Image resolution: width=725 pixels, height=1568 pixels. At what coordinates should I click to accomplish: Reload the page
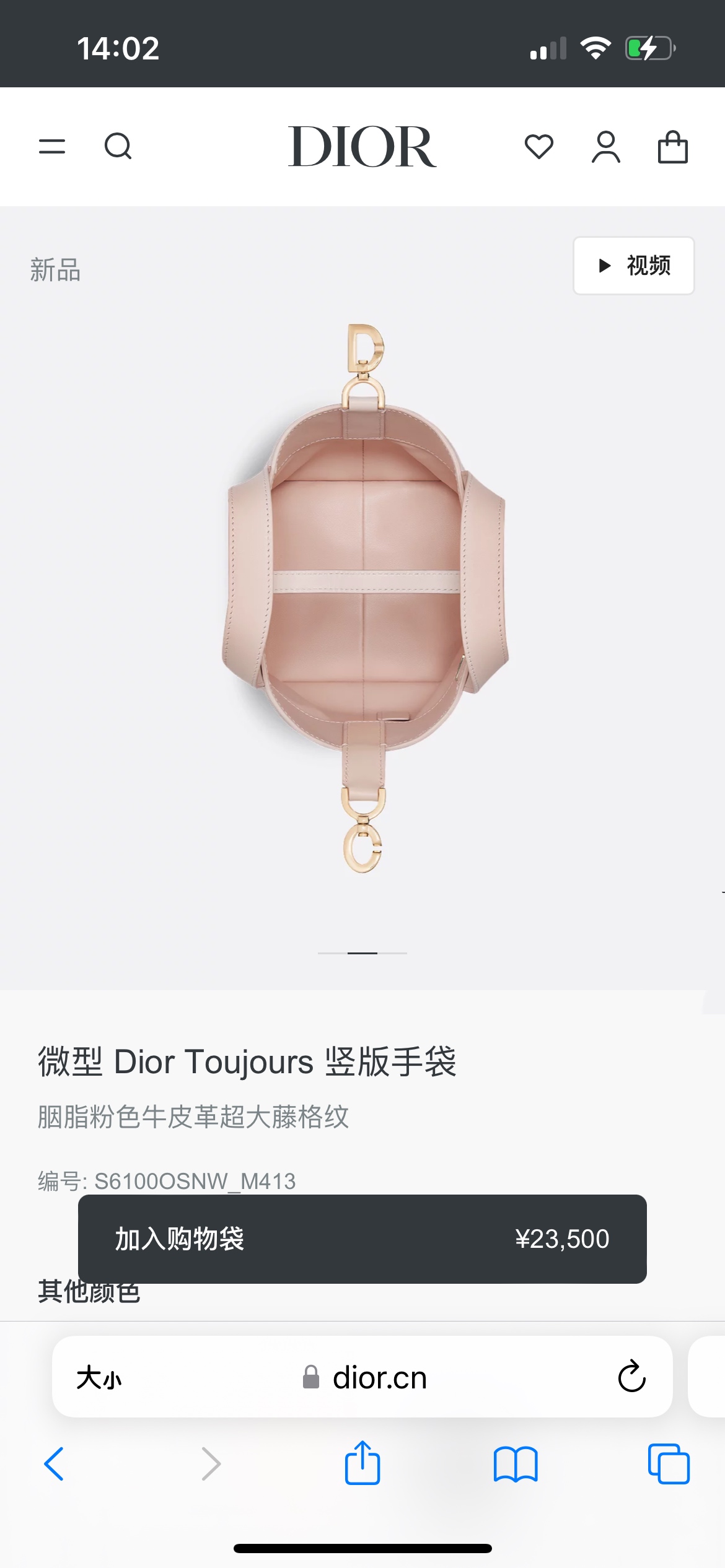[x=631, y=1377]
